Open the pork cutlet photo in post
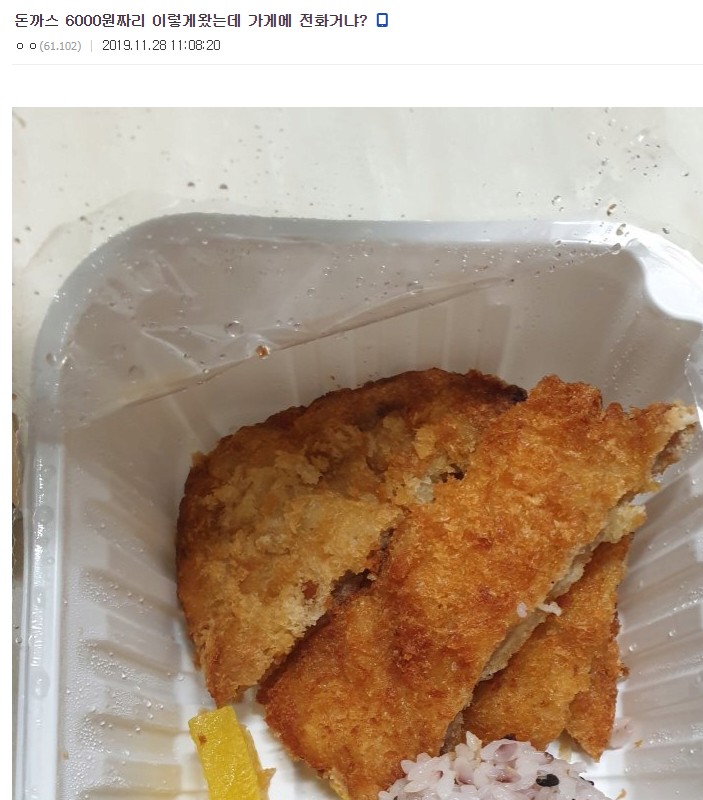Screen dimensions: 703x800 [x=357, y=453]
